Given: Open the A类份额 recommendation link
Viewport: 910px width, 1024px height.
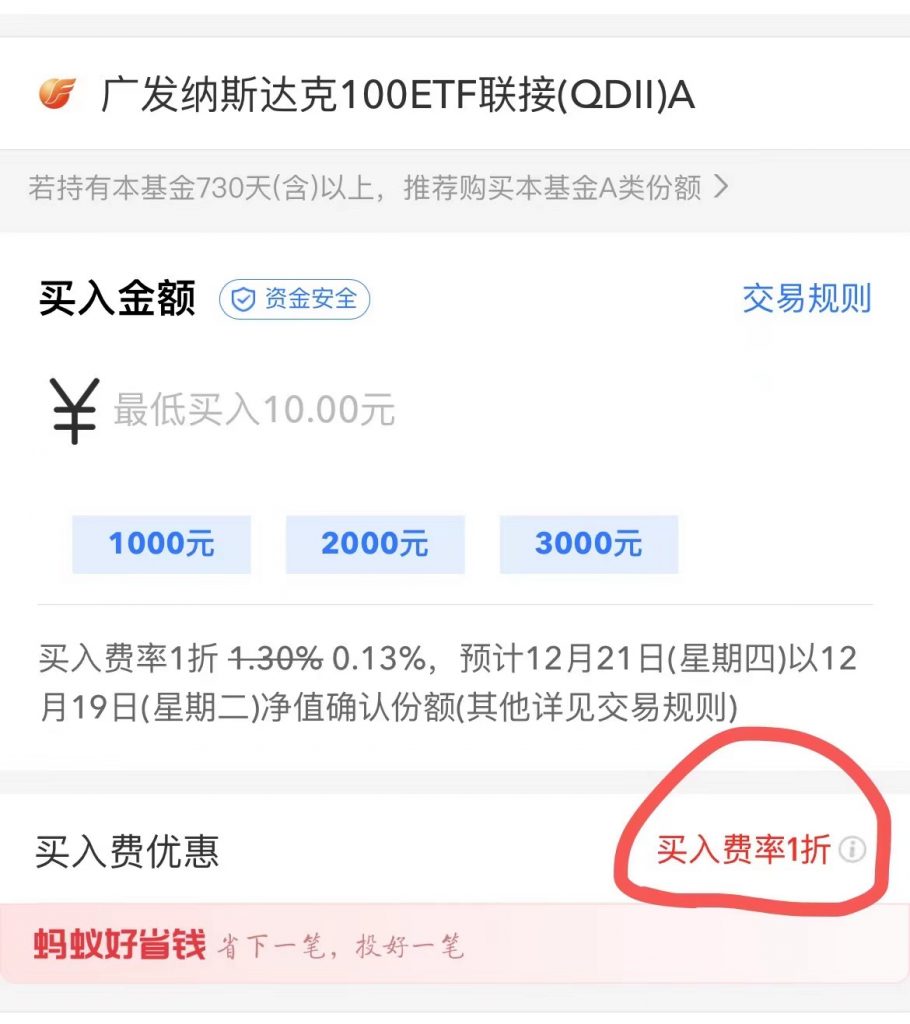Looking at the screenshot, I should pos(378,189).
